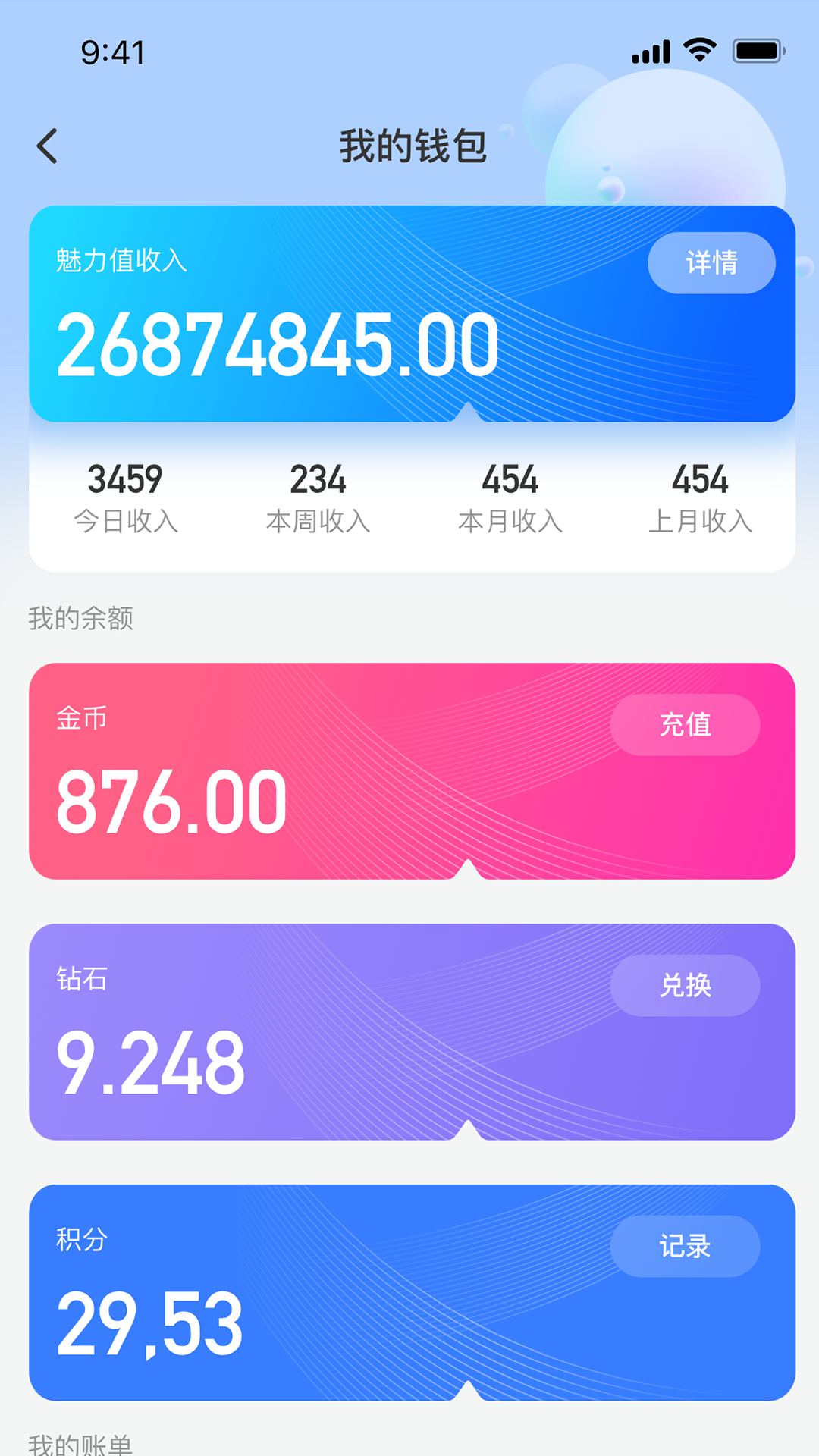Viewport: 819px width, 1456px height.
Task: Click the Wi-Fi icon in status bar
Action: (x=698, y=49)
